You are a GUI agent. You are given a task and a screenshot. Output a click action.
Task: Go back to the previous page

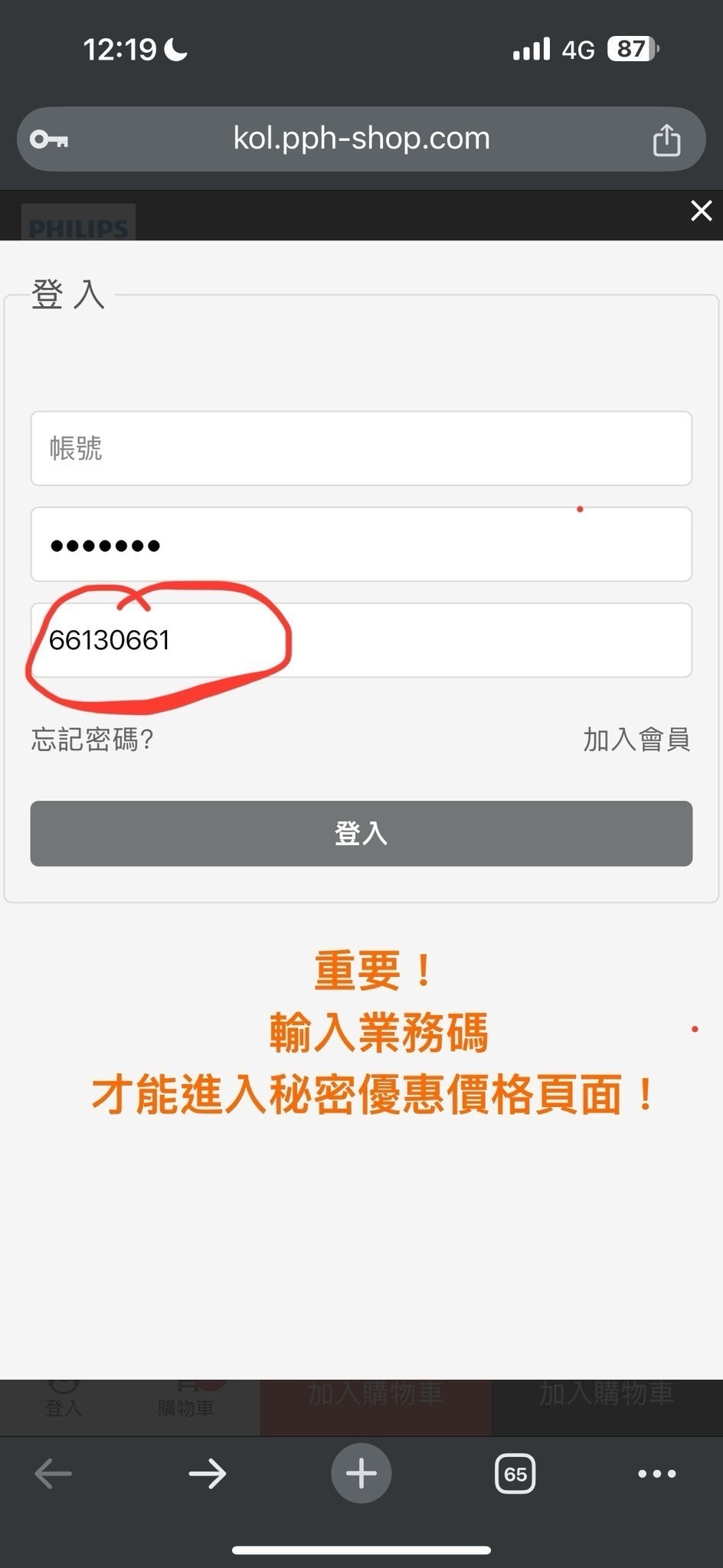click(54, 1473)
